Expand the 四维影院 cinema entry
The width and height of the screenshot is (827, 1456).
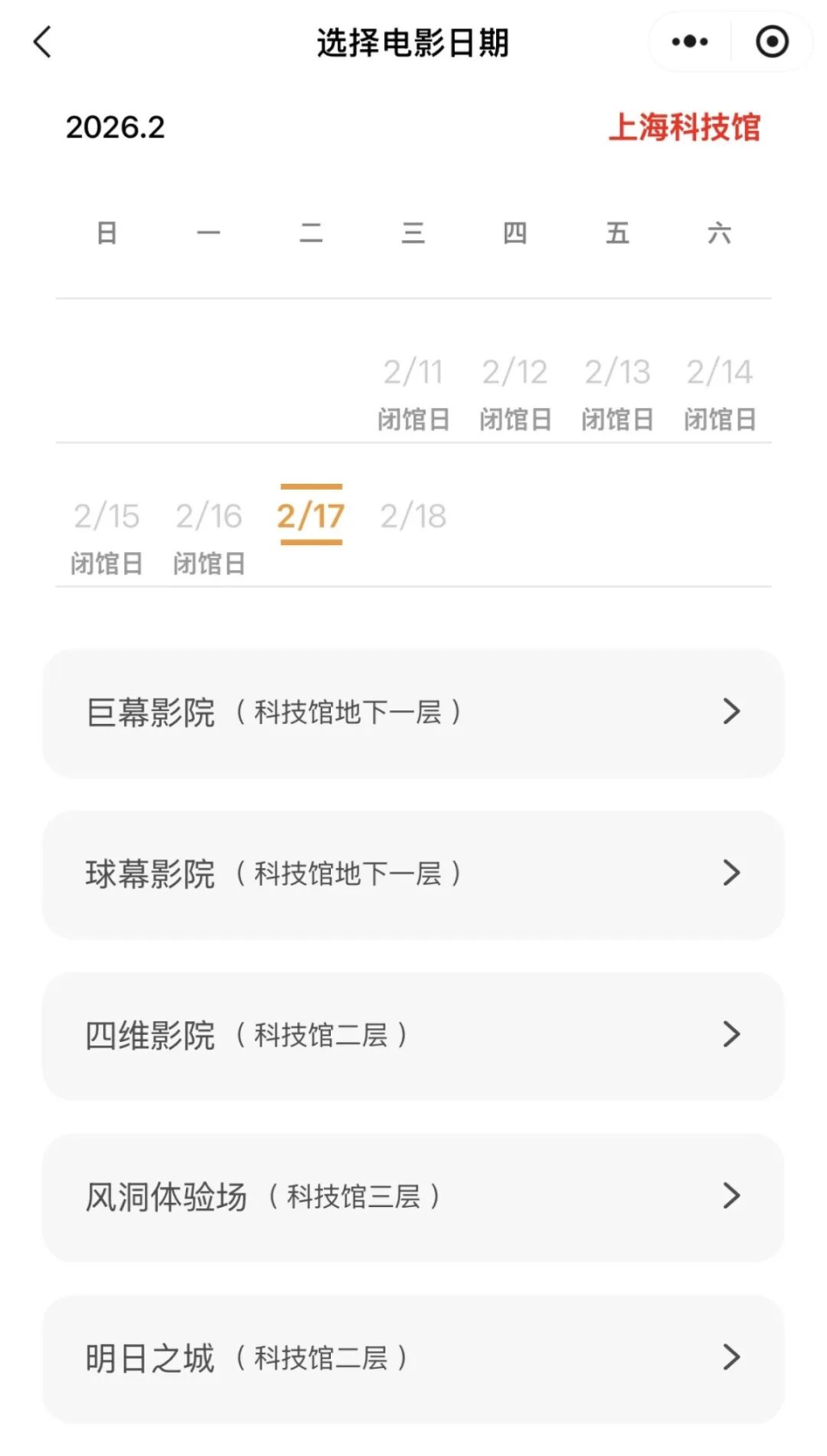pyautogui.click(x=413, y=1035)
